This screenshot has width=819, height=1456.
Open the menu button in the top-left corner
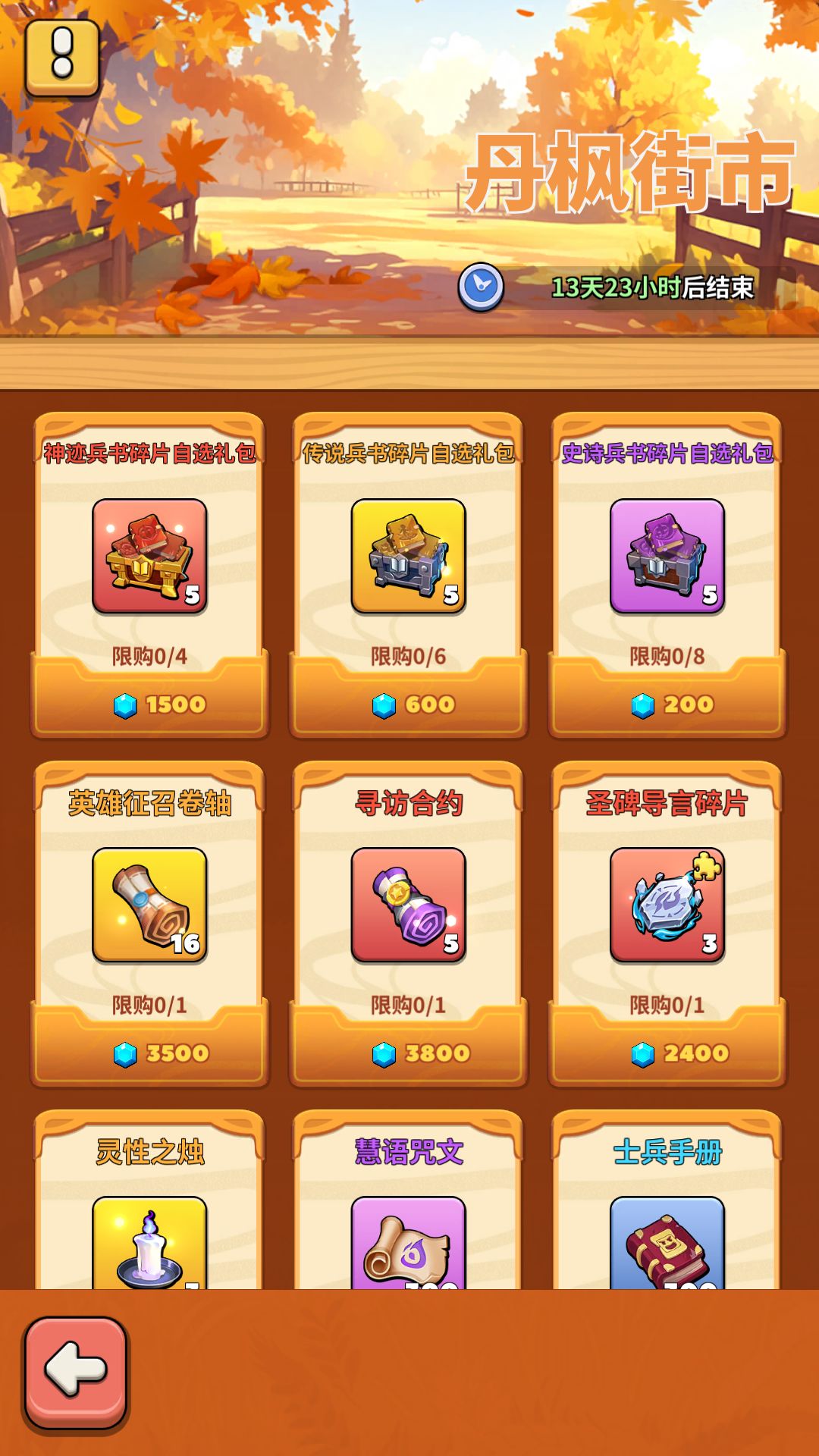pyautogui.click(x=62, y=57)
